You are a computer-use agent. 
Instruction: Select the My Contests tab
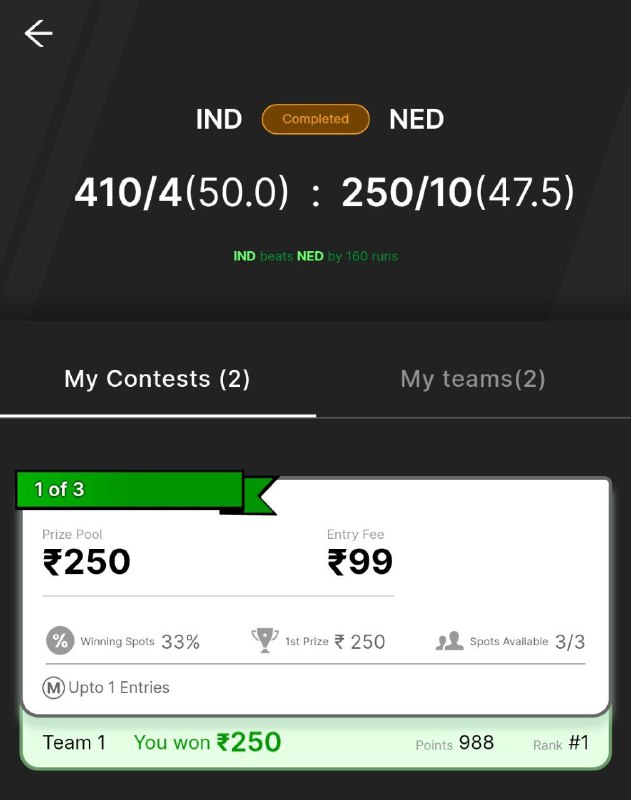157,379
